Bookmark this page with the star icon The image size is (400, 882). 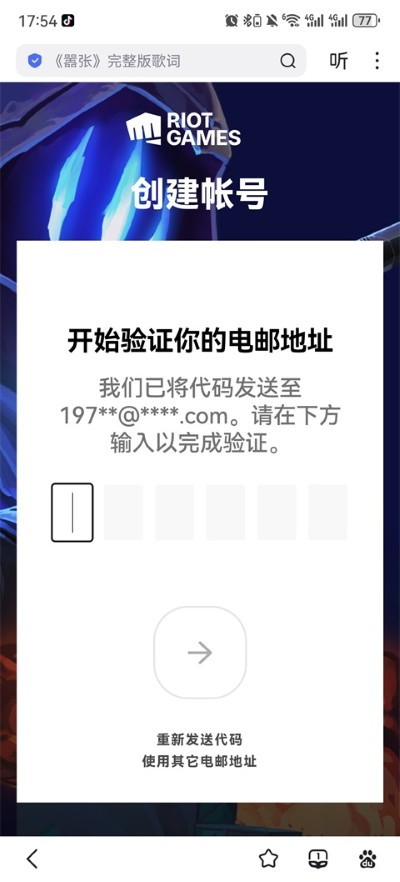[x=268, y=858]
